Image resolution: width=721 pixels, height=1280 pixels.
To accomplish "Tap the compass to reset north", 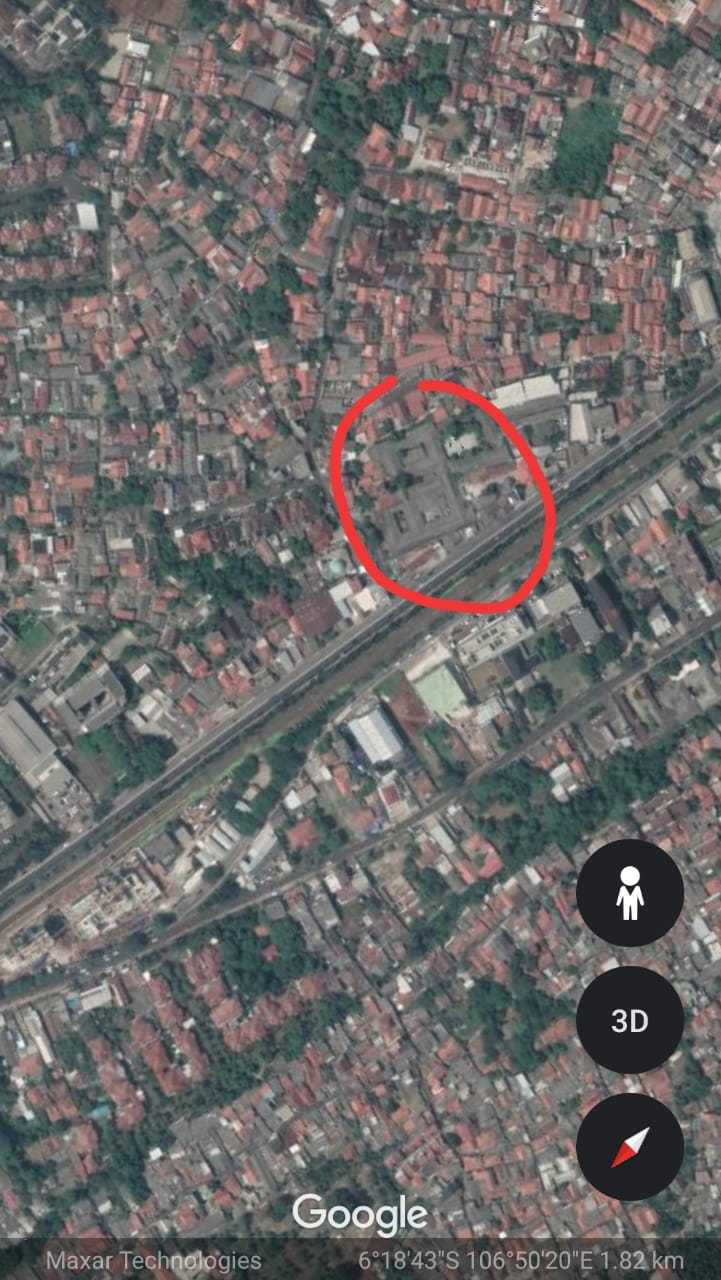I will (630, 1147).
